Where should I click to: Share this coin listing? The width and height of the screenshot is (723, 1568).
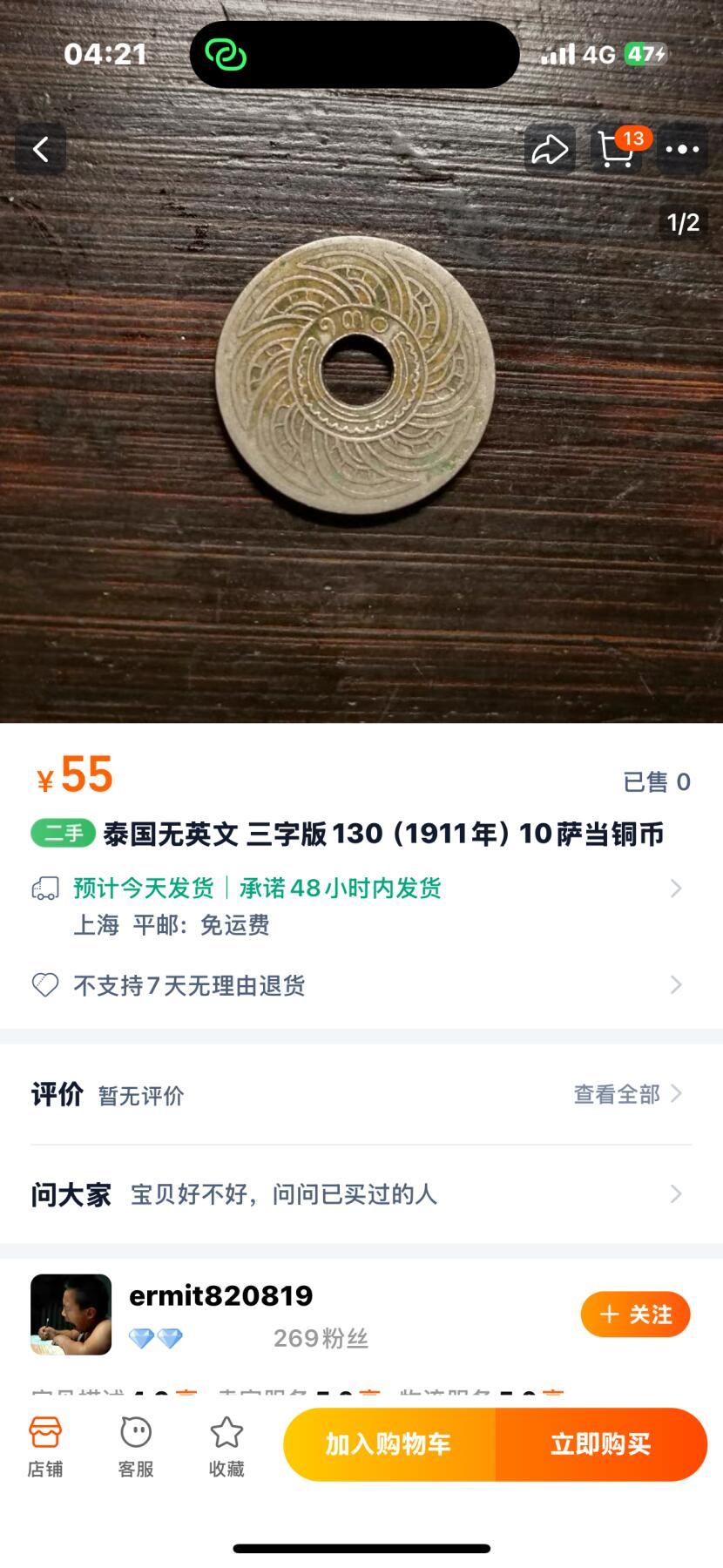point(550,149)
